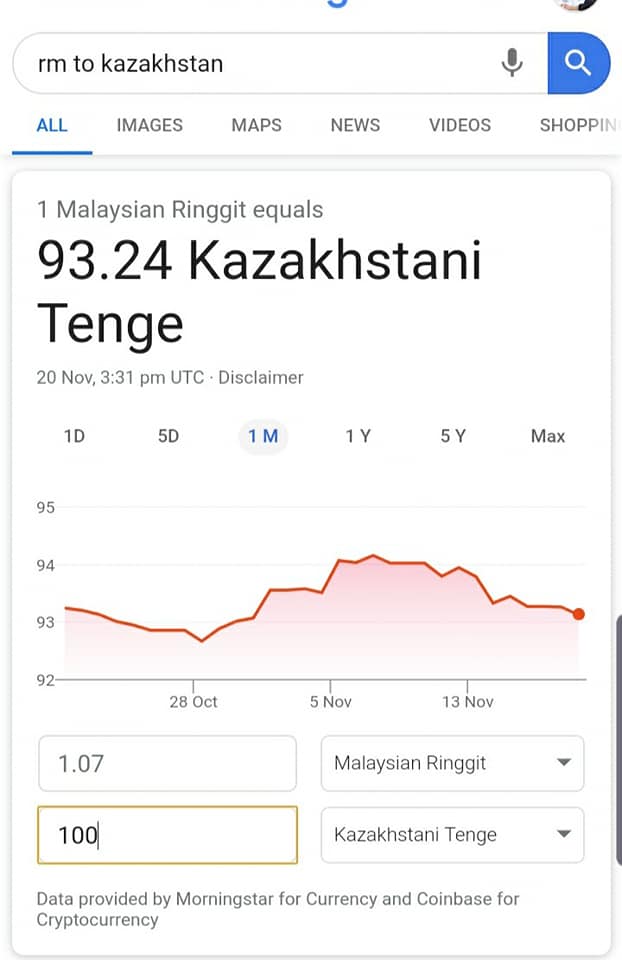
Task: Edit the 100 tenge amount field
Action: 167,835
